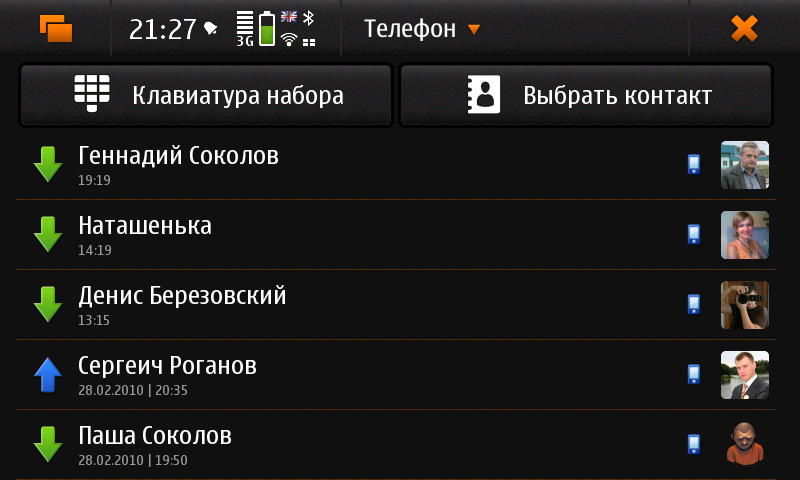Expand the Телефон title menu

click(421, 29)
